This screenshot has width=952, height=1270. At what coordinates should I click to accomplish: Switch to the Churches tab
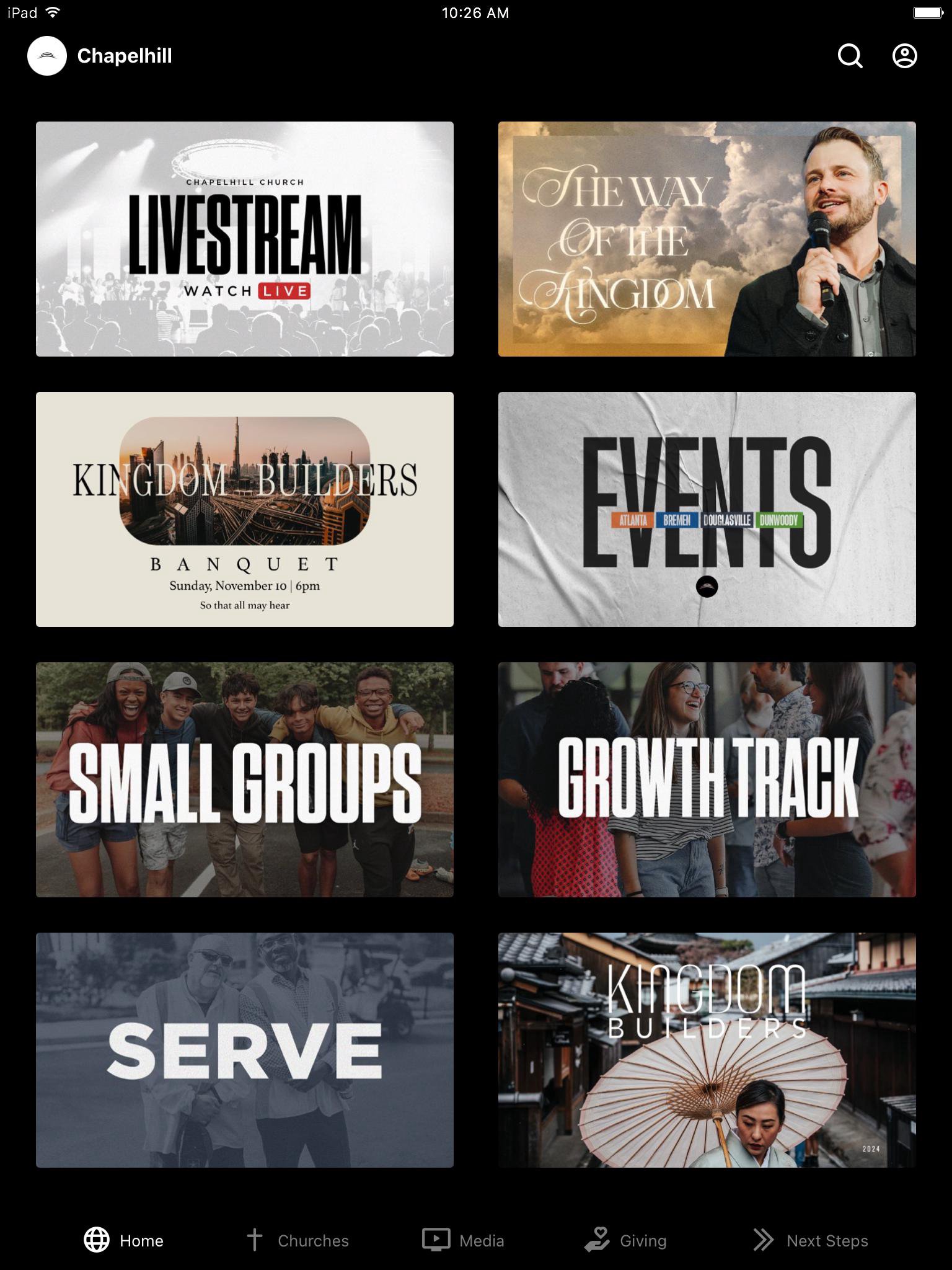coord(297,1240)
